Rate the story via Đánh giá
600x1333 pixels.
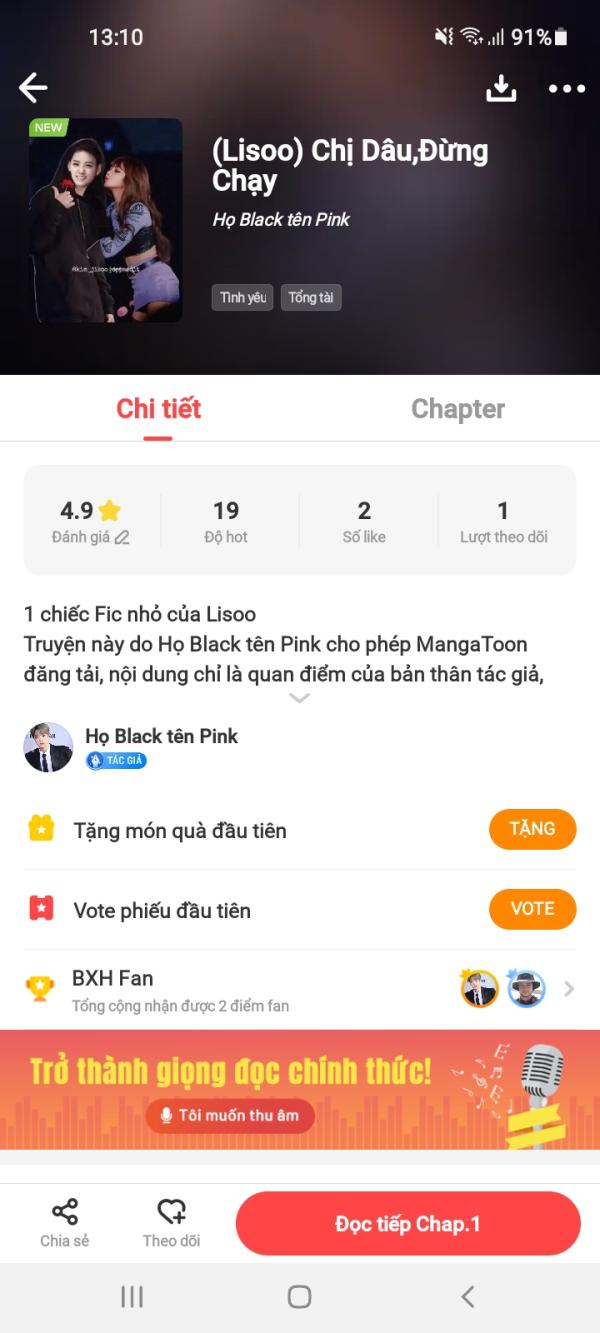[x=91, y=522]
